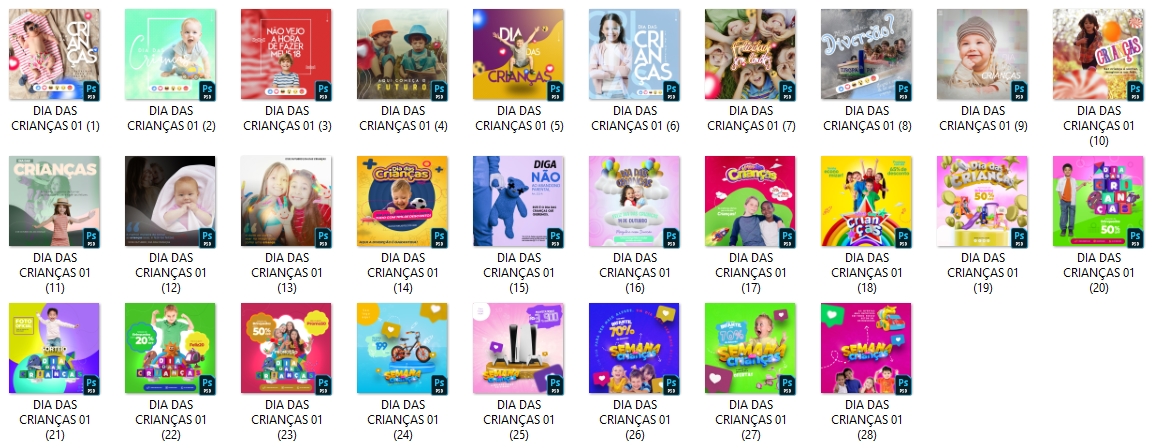Open the DIA DAS CRIANÇAS 01 (21) file

pyautogui.click(x=54, y=348)
